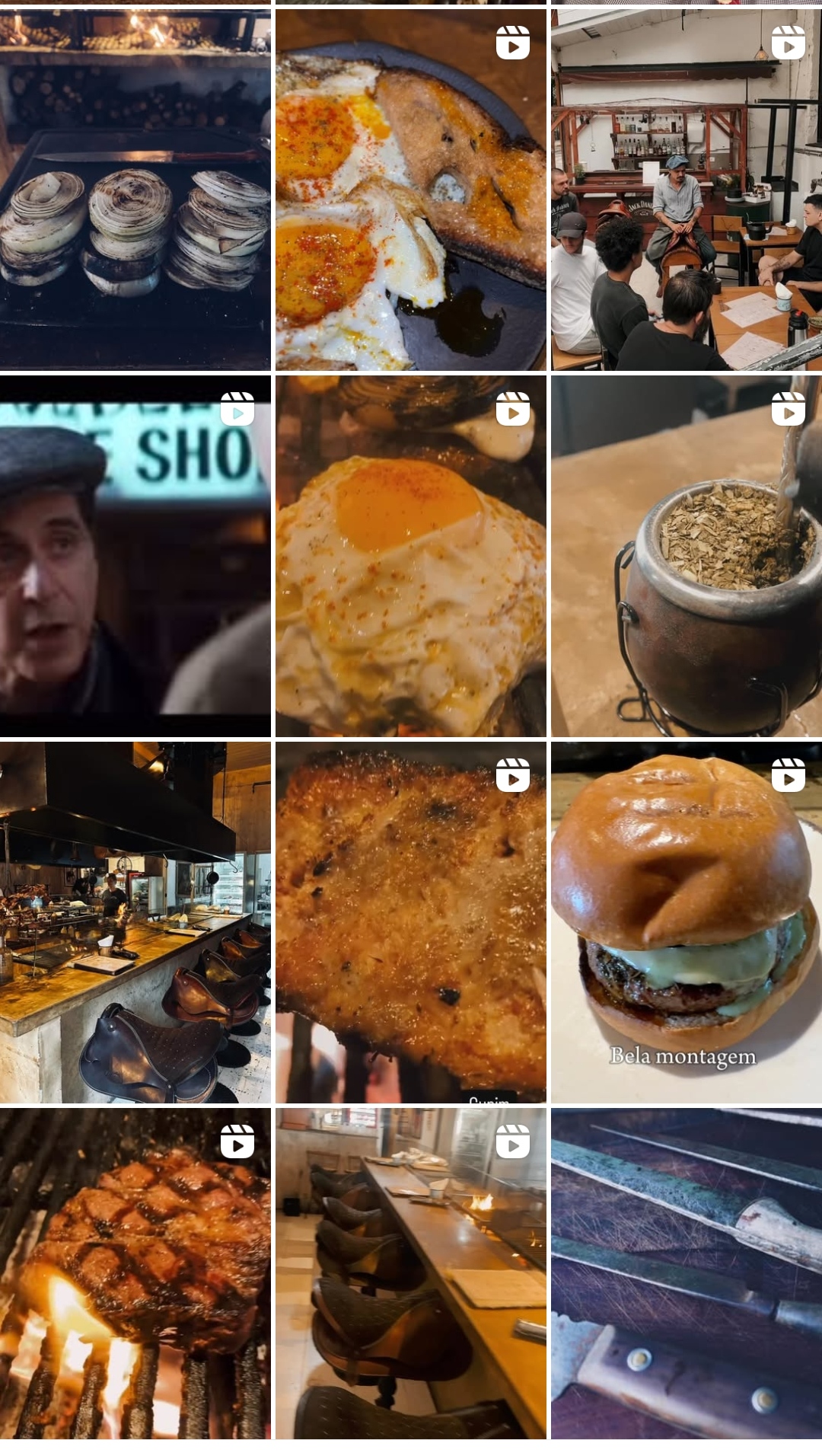Open the reel of the group meeting at the bar
This screenshot has width=822, height=1456.
coord(686,190)
